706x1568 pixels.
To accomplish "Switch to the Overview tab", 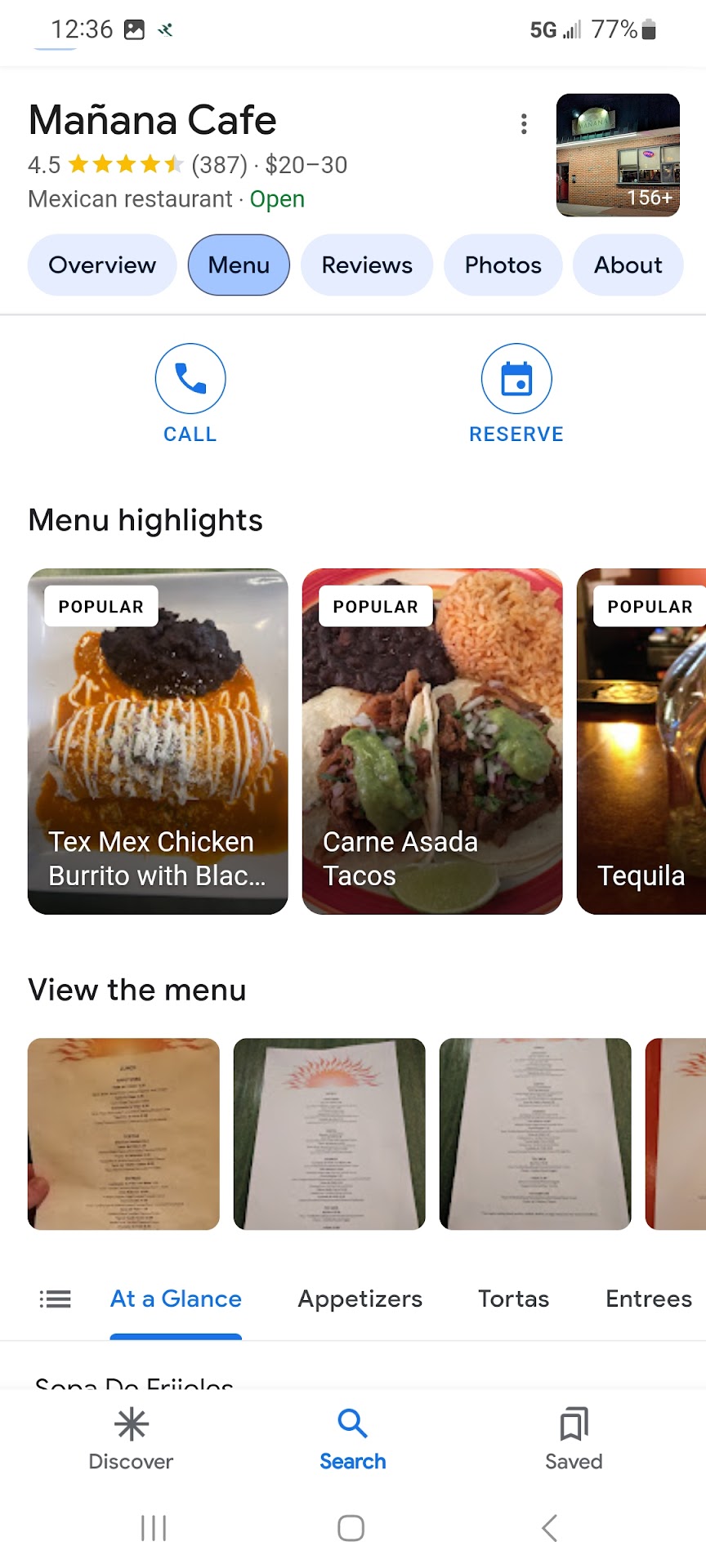I will 102,265.
